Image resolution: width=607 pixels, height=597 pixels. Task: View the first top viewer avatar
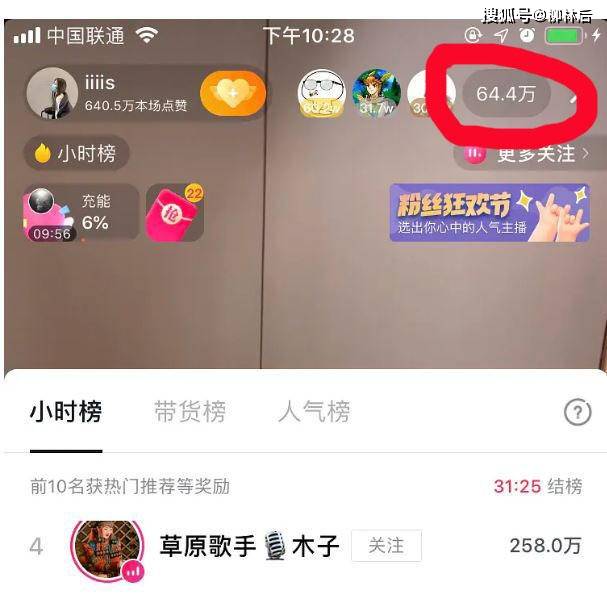320,94
